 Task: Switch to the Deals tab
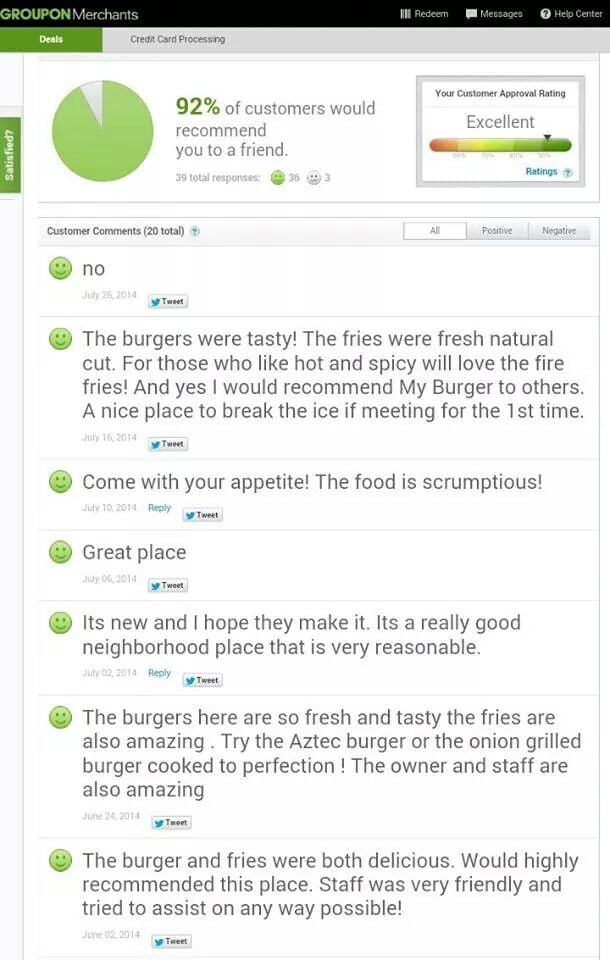[x=51, y=39]
